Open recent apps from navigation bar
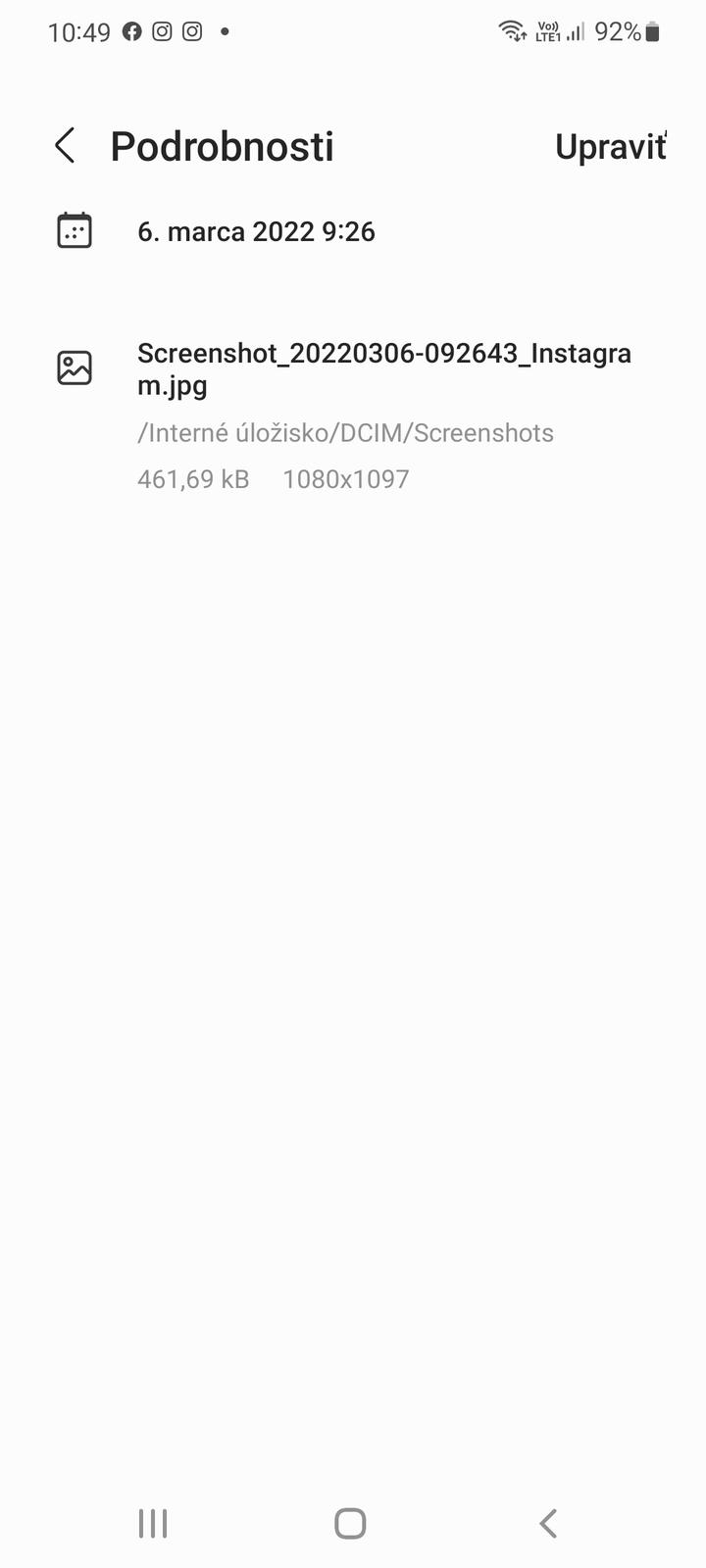The height and width of the screenshot is (1568, 706). click(153, 1523)
